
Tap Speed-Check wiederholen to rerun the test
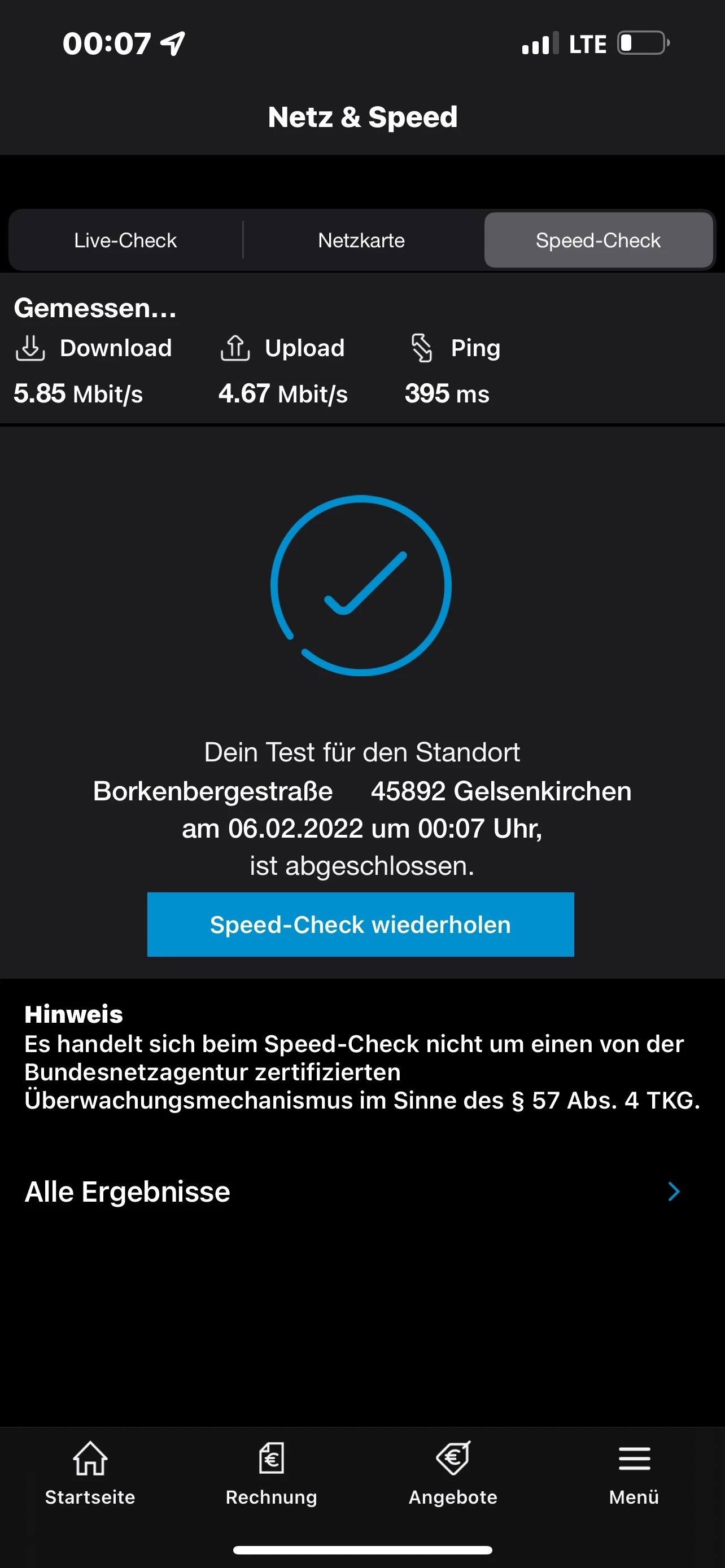point(360,925)
